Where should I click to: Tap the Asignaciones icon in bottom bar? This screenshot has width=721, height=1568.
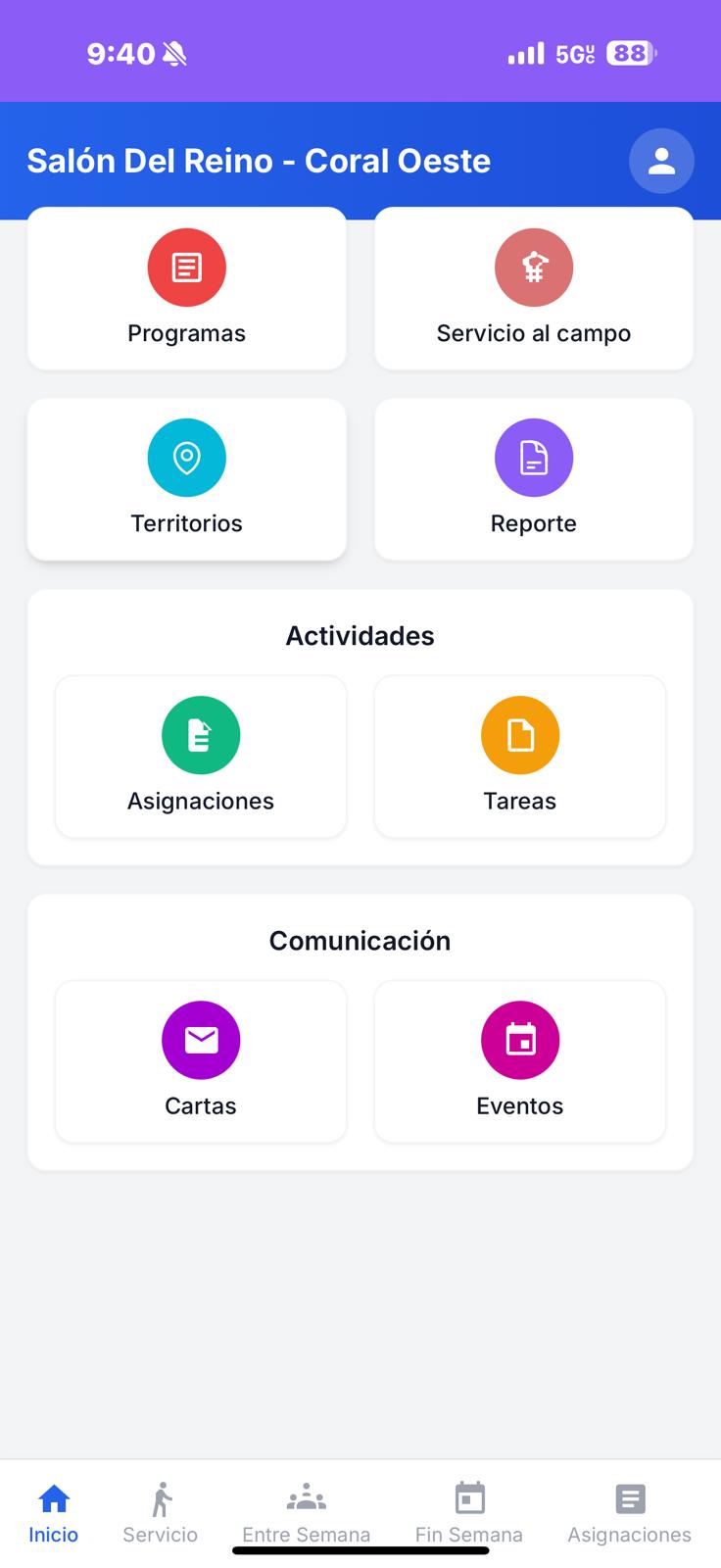tap(629, 1497)
